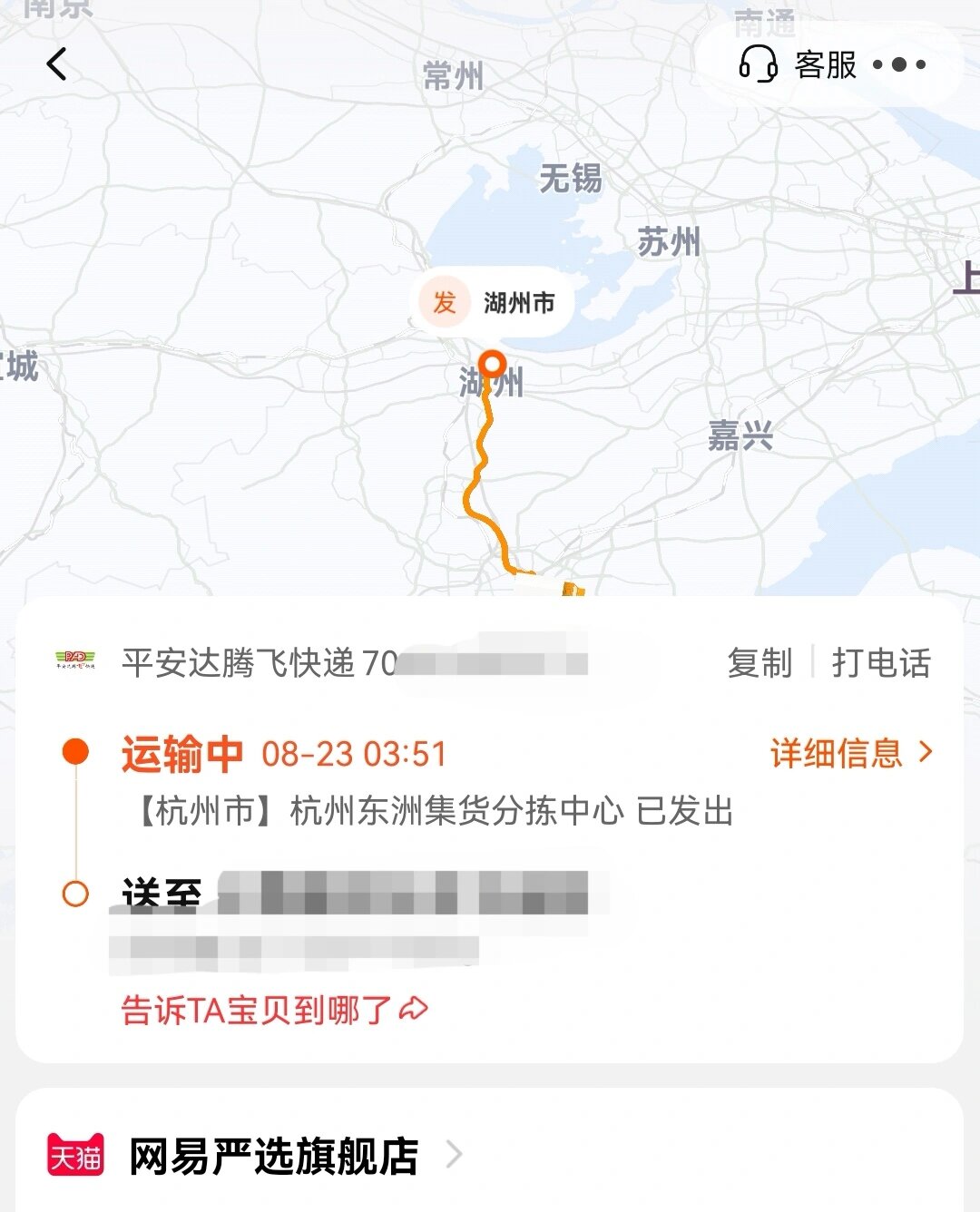The width and height of the screenshot is (980, 1212).
Task: Tap 打电话 to call the courier
Action: pos(881,662)
